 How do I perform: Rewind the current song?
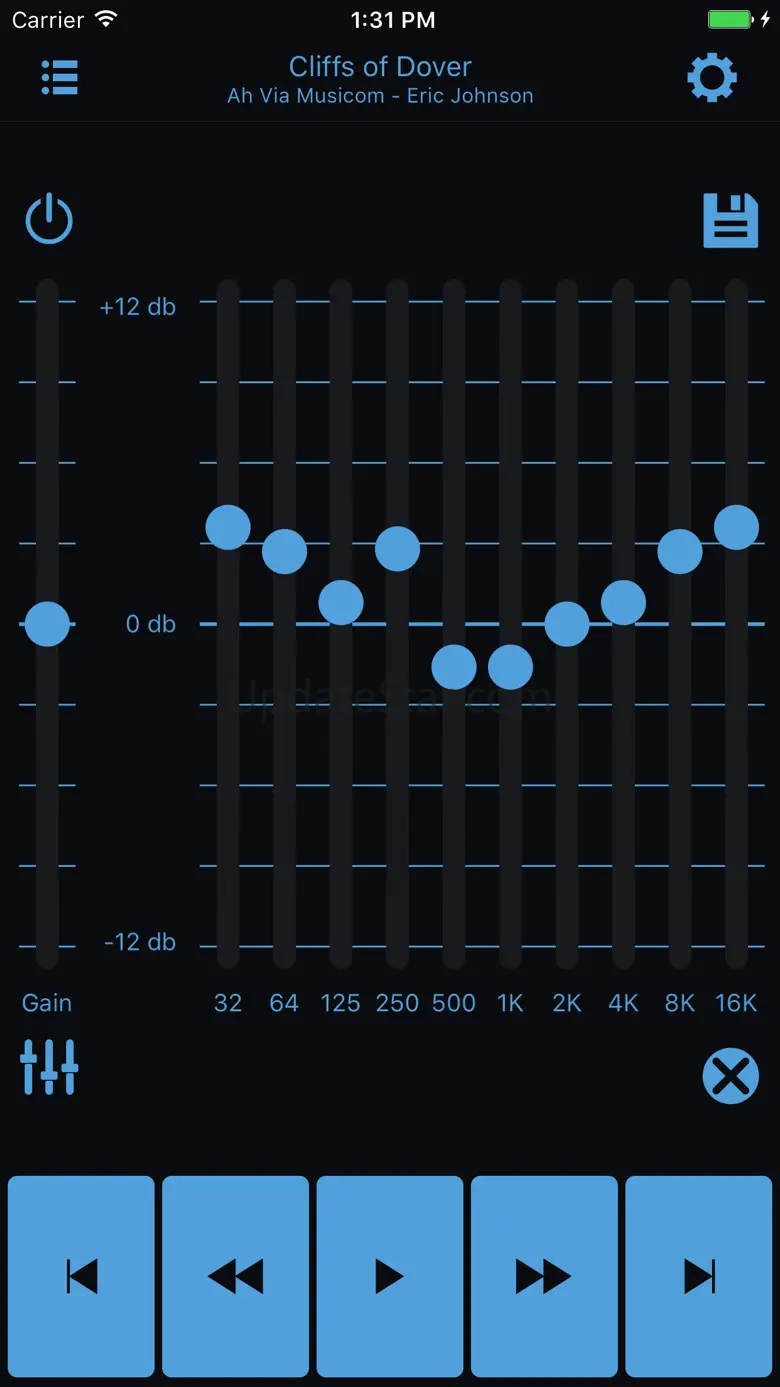pos(236,1276)
